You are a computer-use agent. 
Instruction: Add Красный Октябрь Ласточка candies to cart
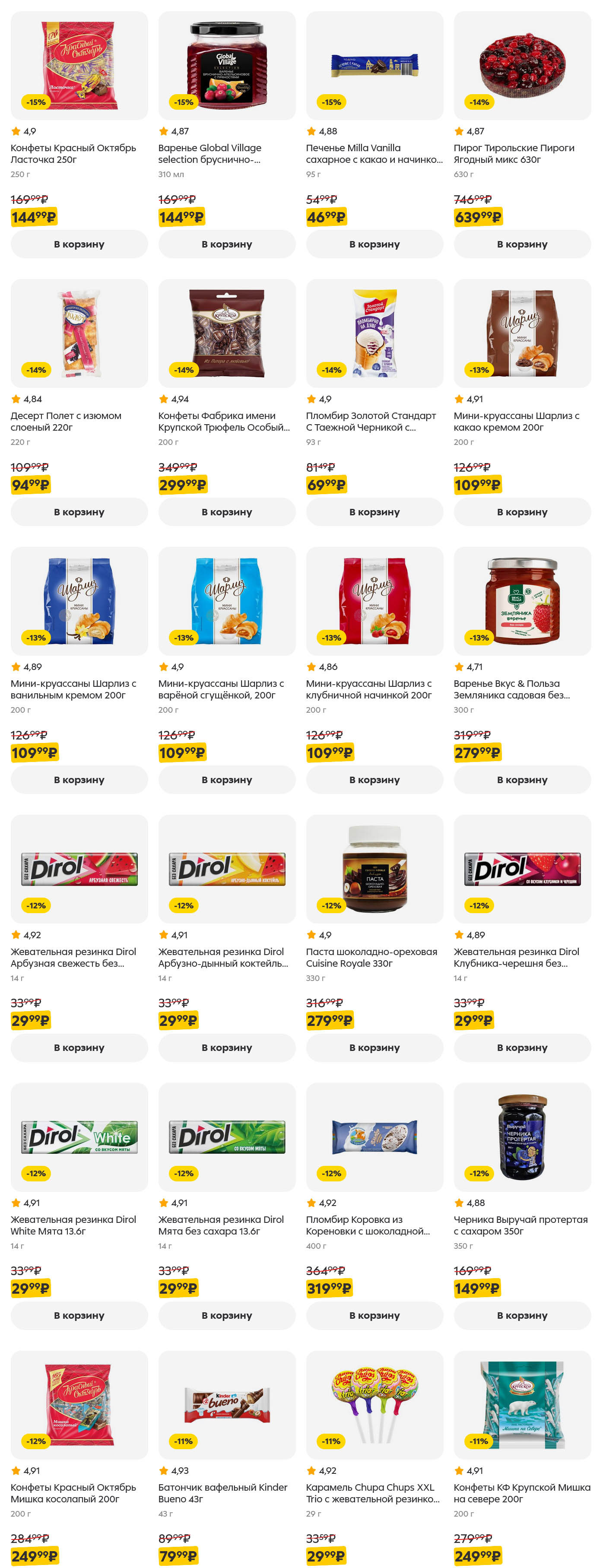[79, 244]
